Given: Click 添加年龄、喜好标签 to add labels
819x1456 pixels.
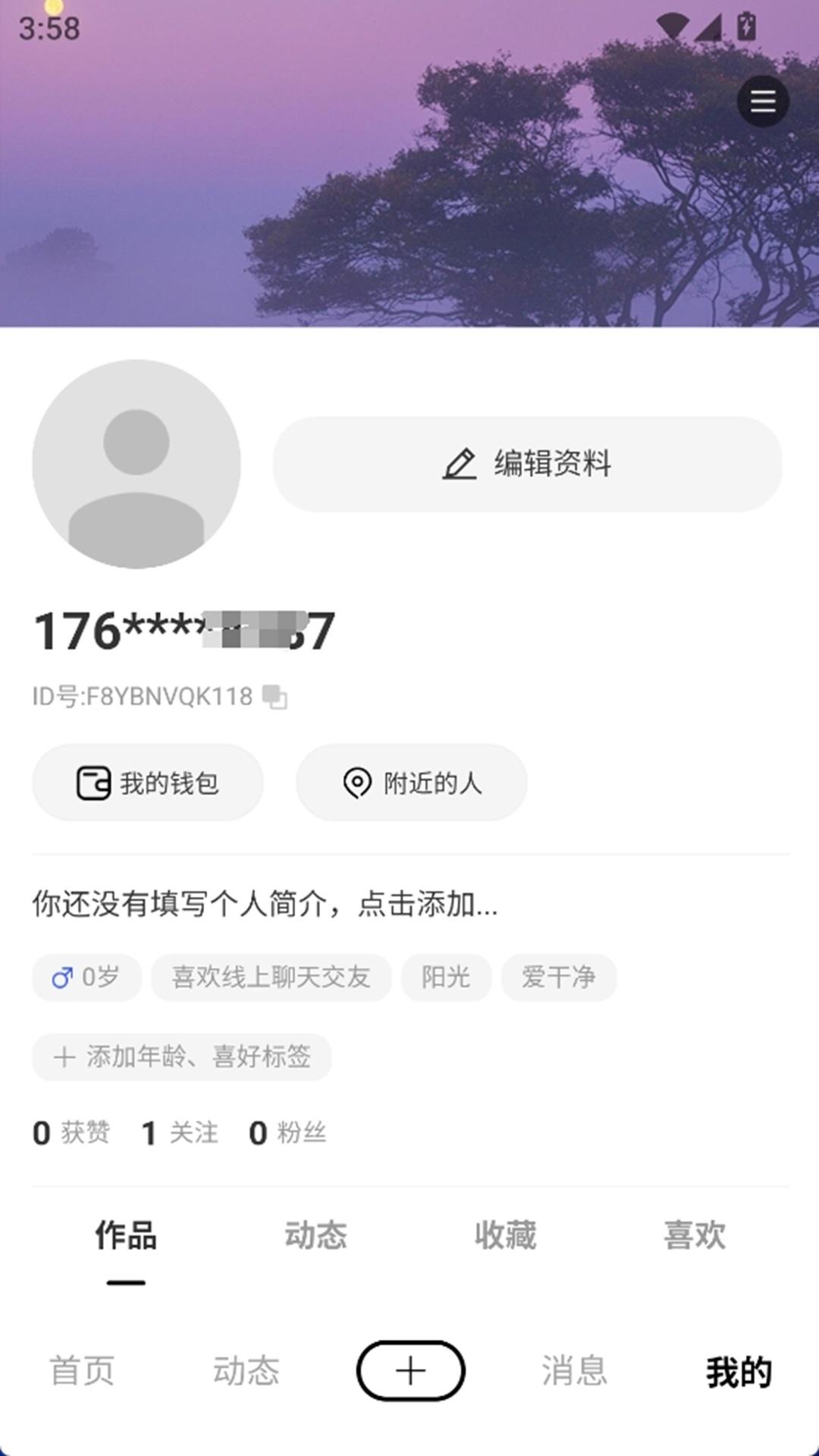Looking at the screenshot, I should pos(182,1057).
